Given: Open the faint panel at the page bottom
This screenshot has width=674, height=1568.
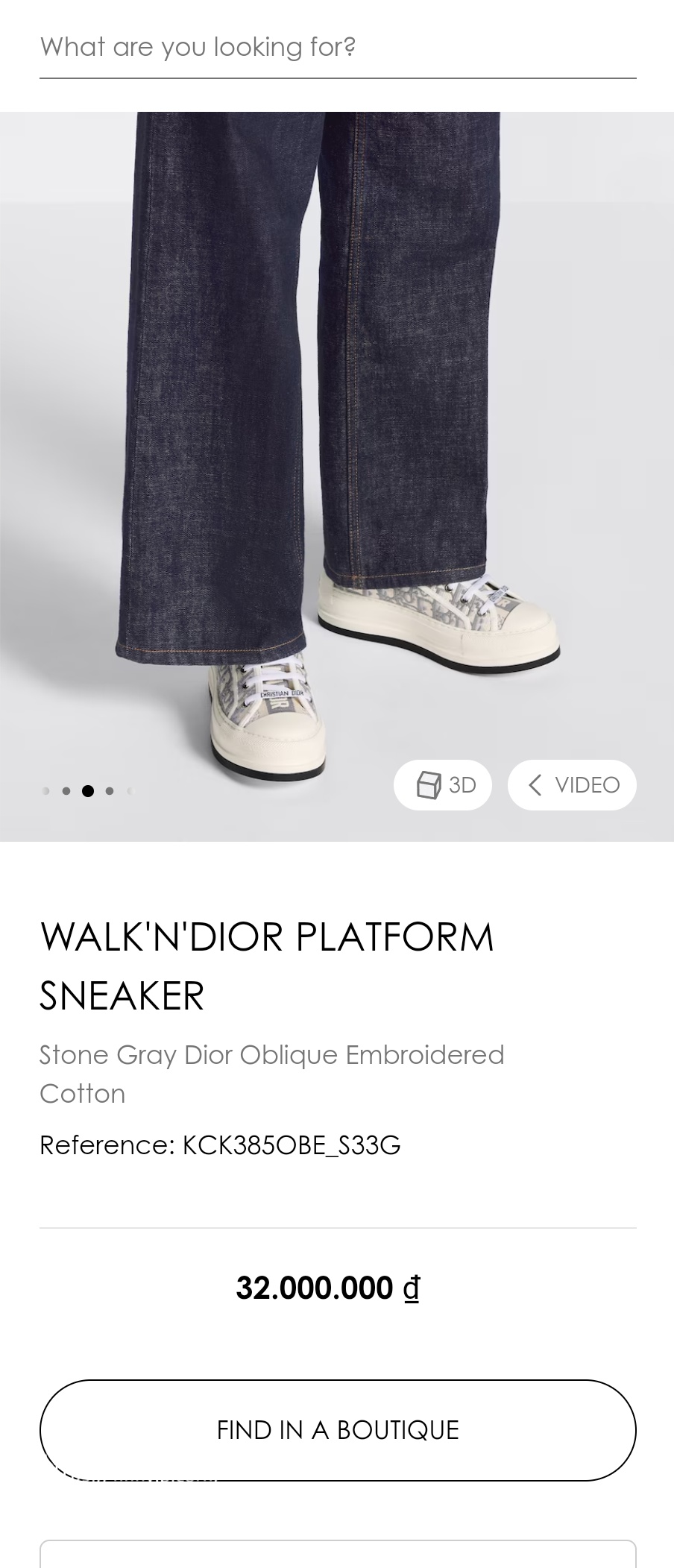Looking at the screenshot, I should pyautogui.click(x=337, y=1555).
